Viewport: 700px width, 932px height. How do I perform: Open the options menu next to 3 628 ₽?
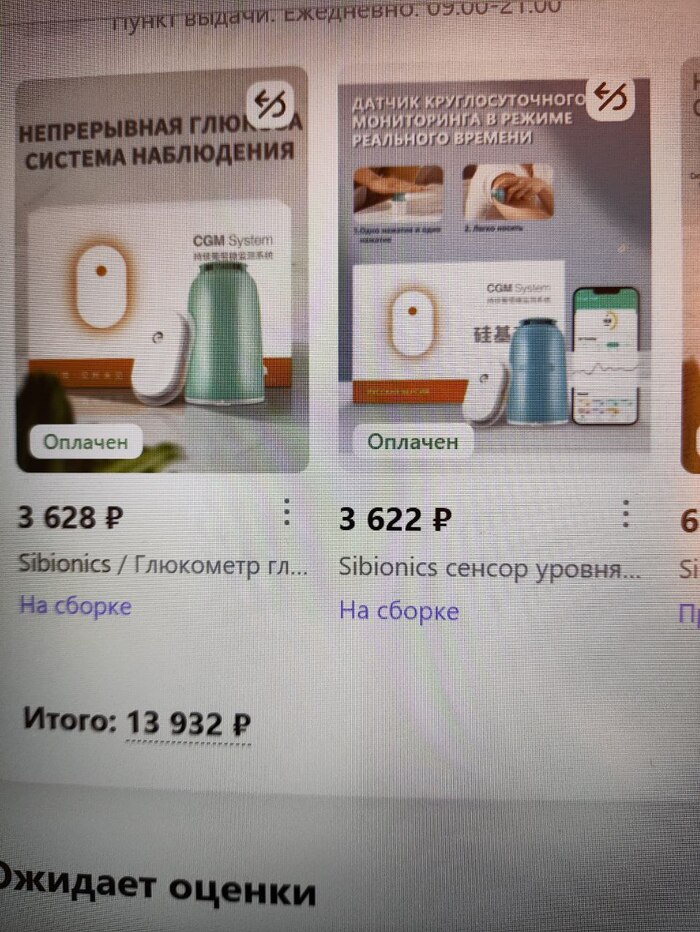pos(287,514)
